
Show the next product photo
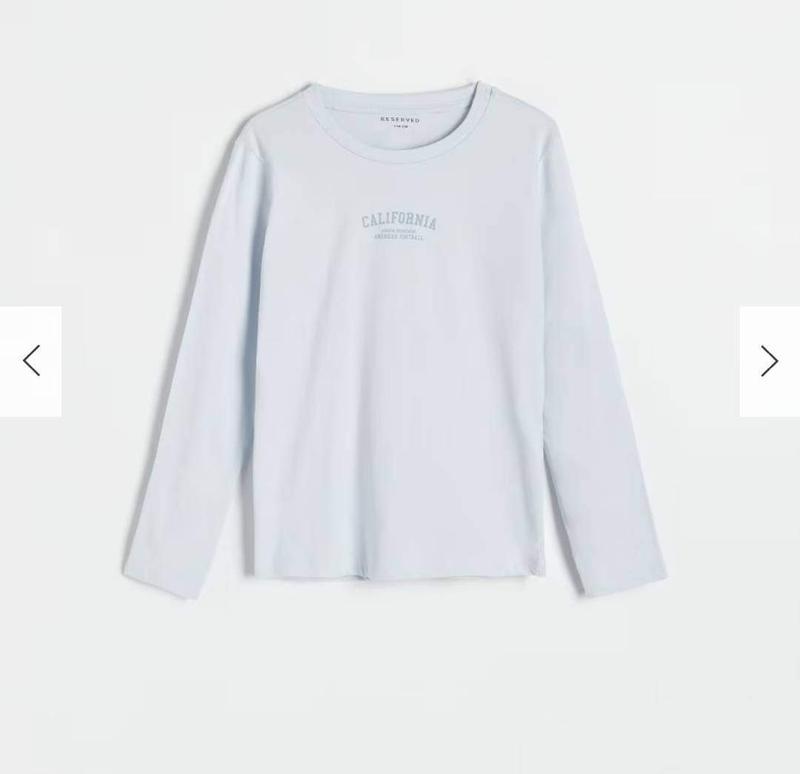[x=769, y=361]
